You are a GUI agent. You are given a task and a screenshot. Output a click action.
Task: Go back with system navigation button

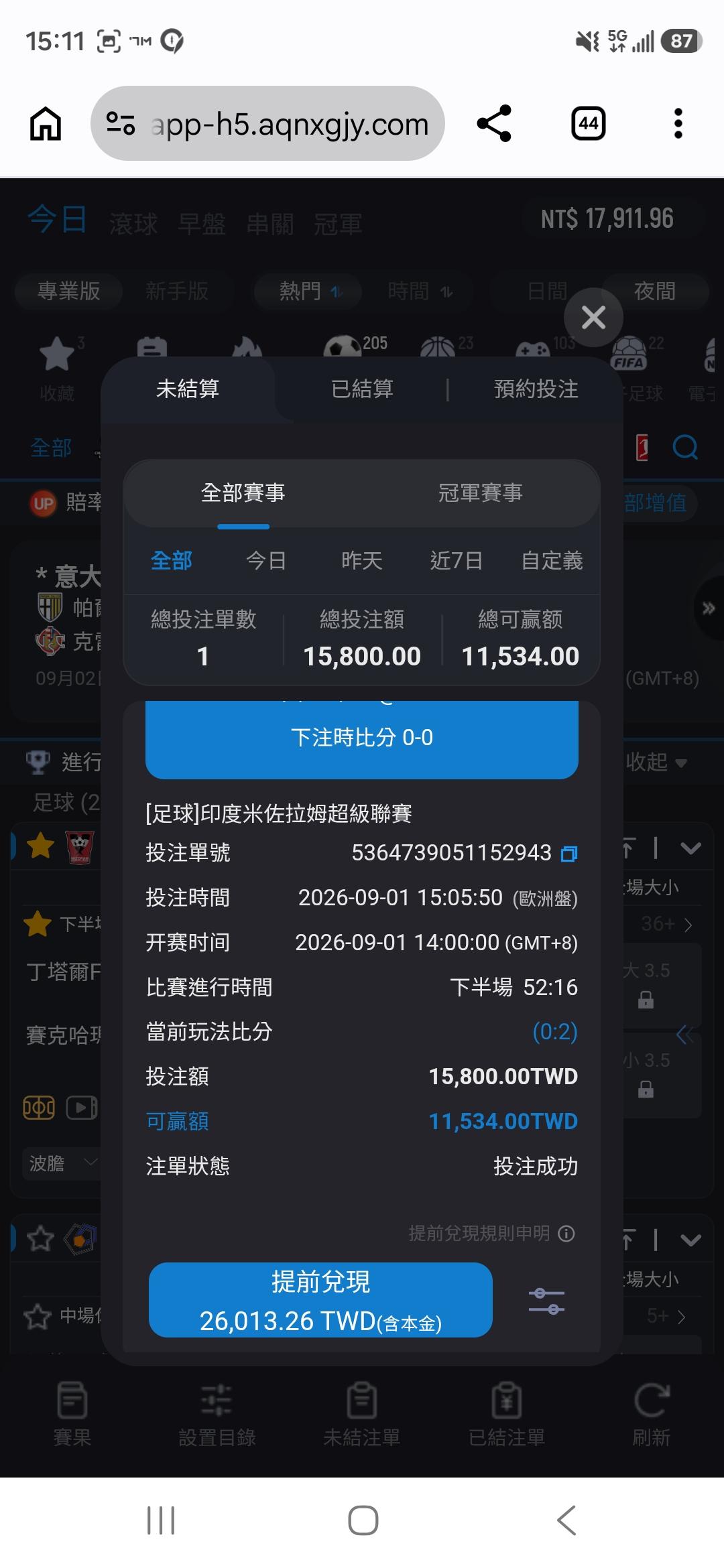[x=566, y=1520]
